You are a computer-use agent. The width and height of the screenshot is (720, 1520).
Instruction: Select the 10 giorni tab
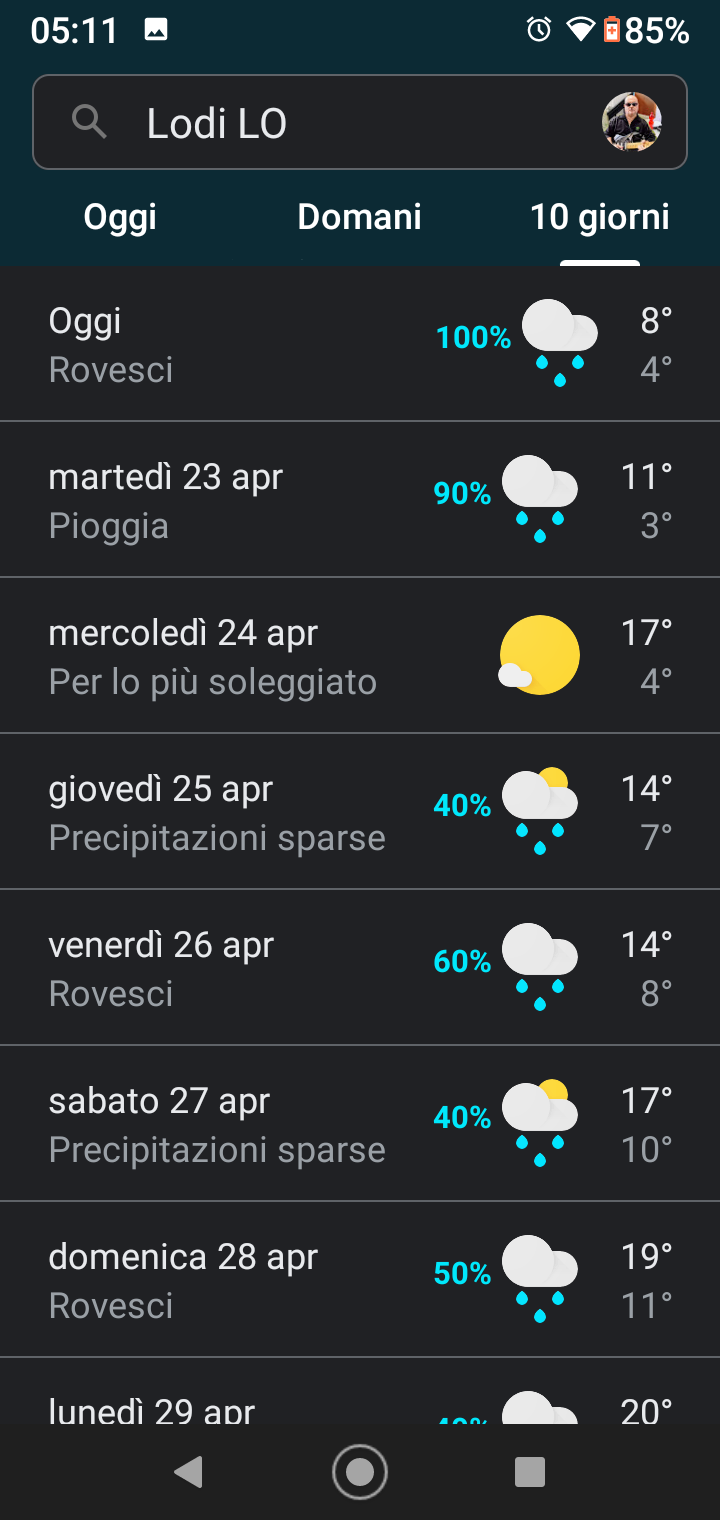599,217
